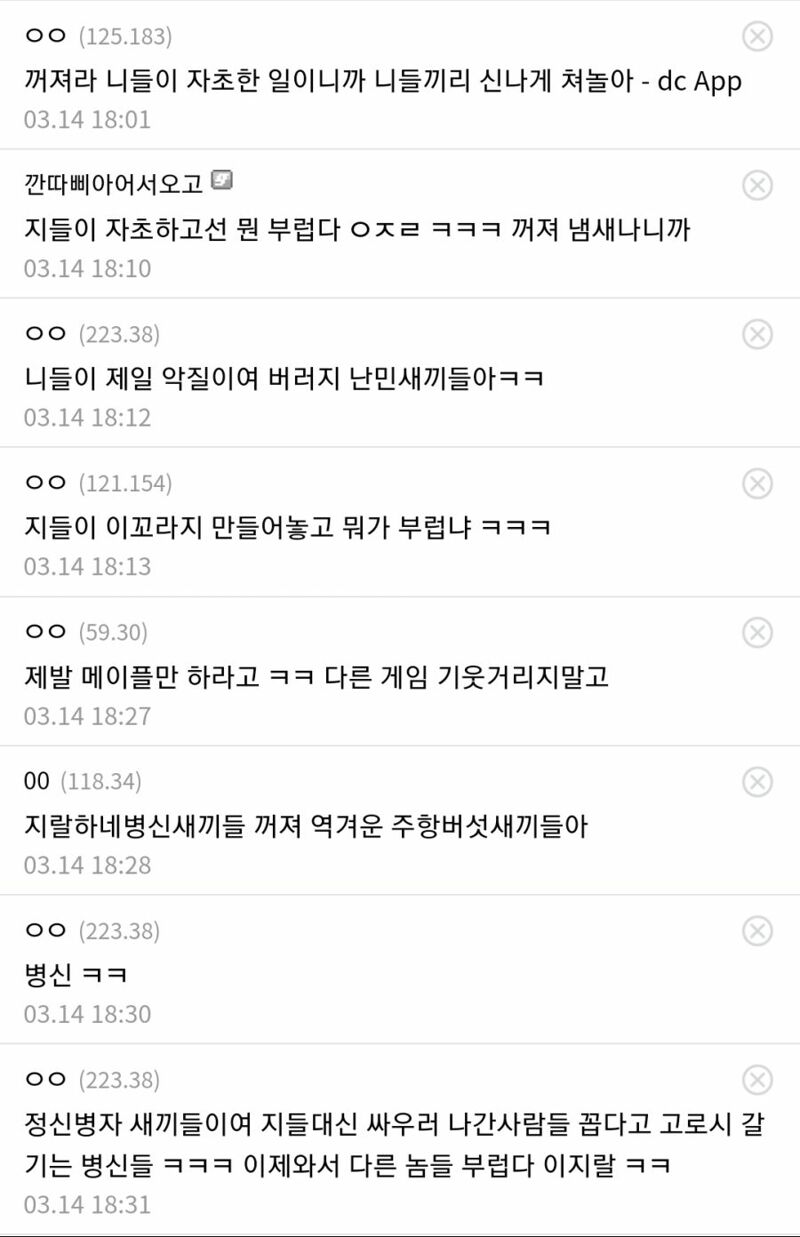800x1237 pixels.
Task: Delete the comment from IP 121.154
Action: tap(758, 484)
